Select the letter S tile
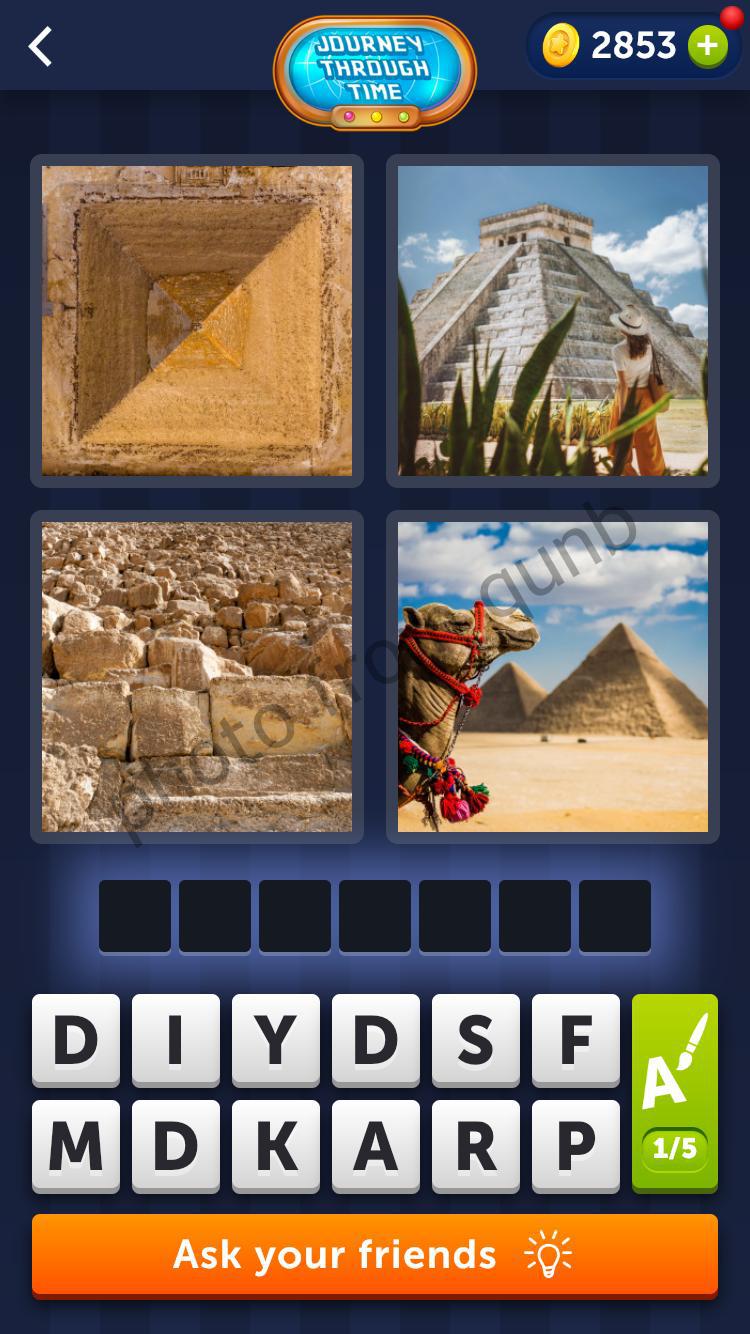Viewport: 750px width, 1334px height. [x=475, y=1040]
